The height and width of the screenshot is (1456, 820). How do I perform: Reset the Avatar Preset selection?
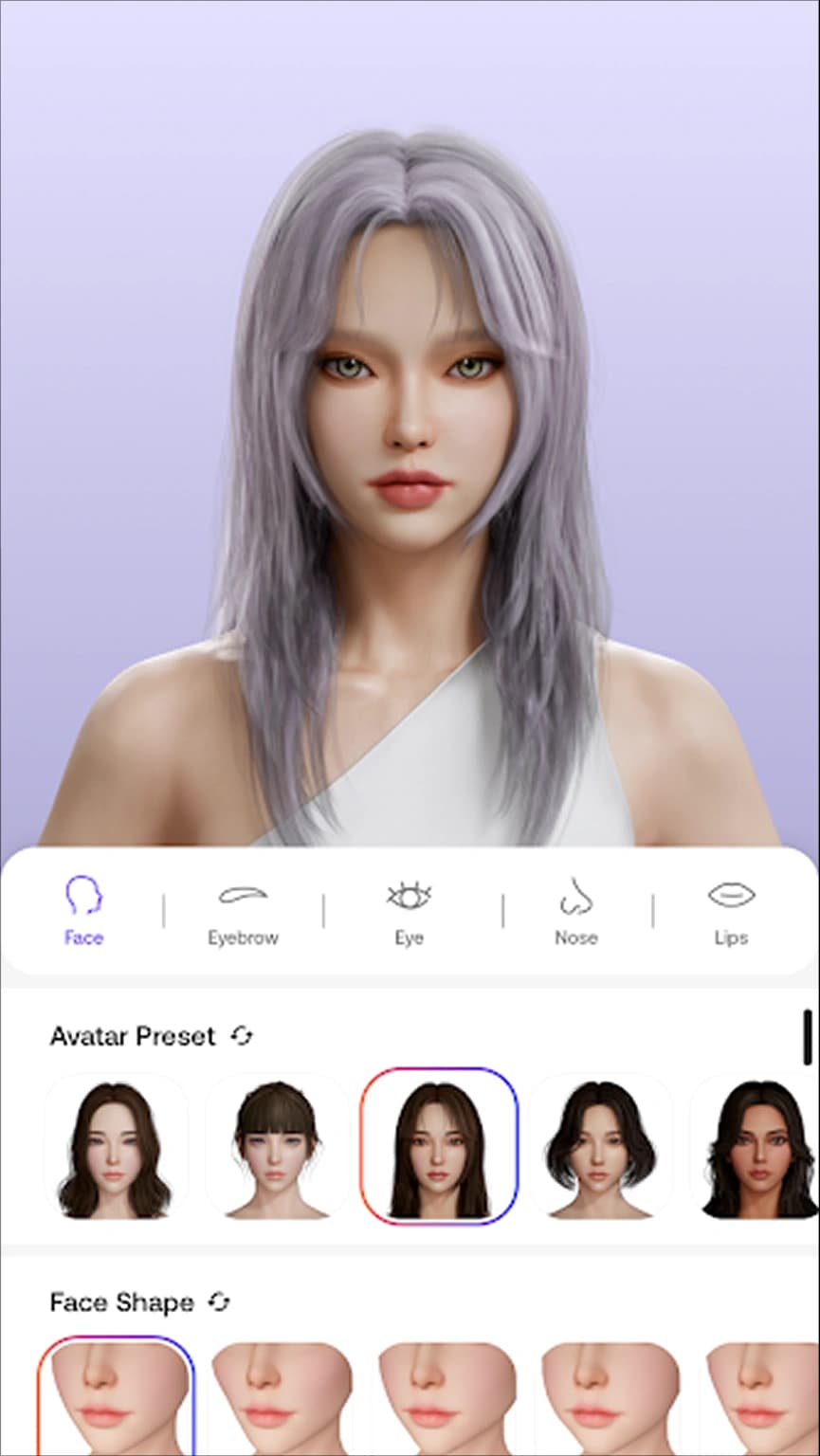click(243, 1036)
